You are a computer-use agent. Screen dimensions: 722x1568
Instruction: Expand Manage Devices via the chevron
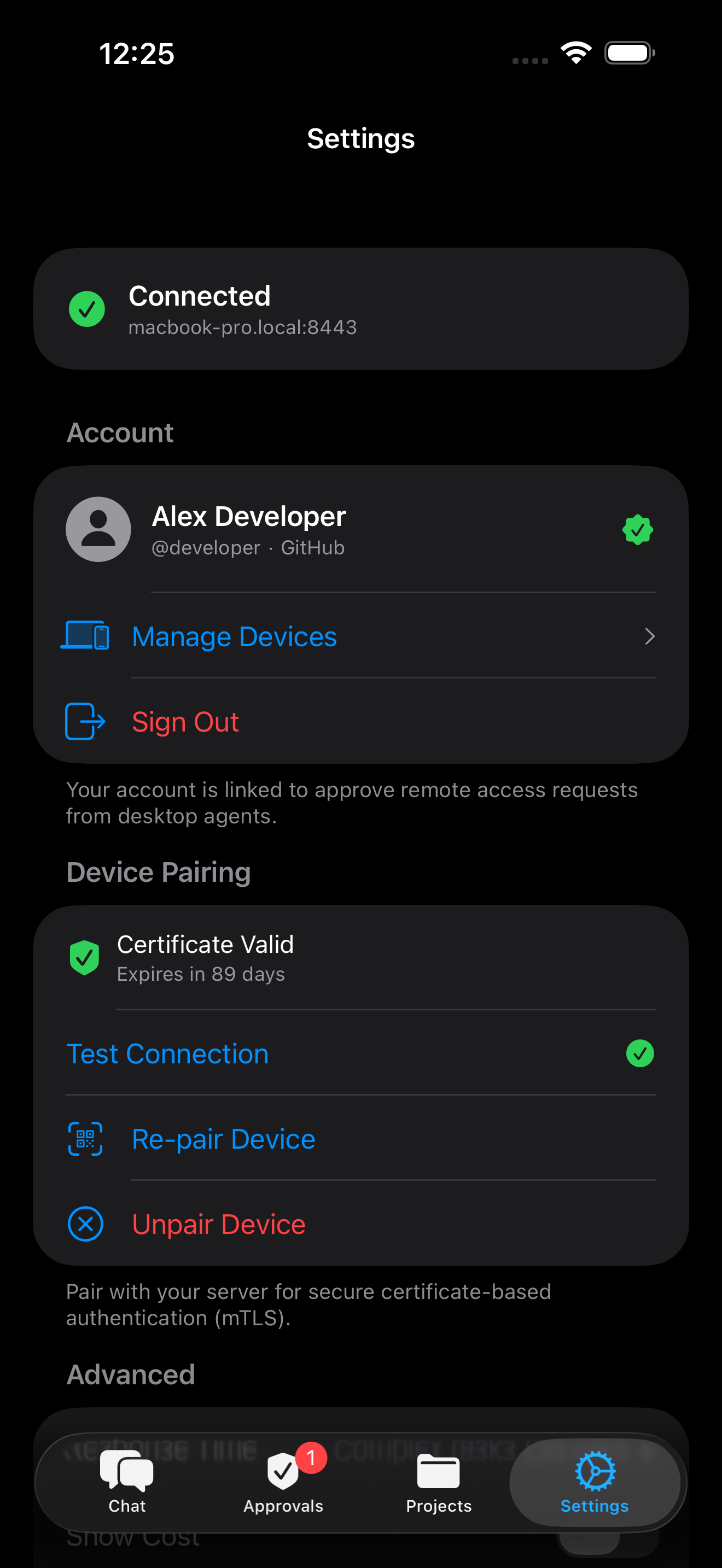coord(650,636)
